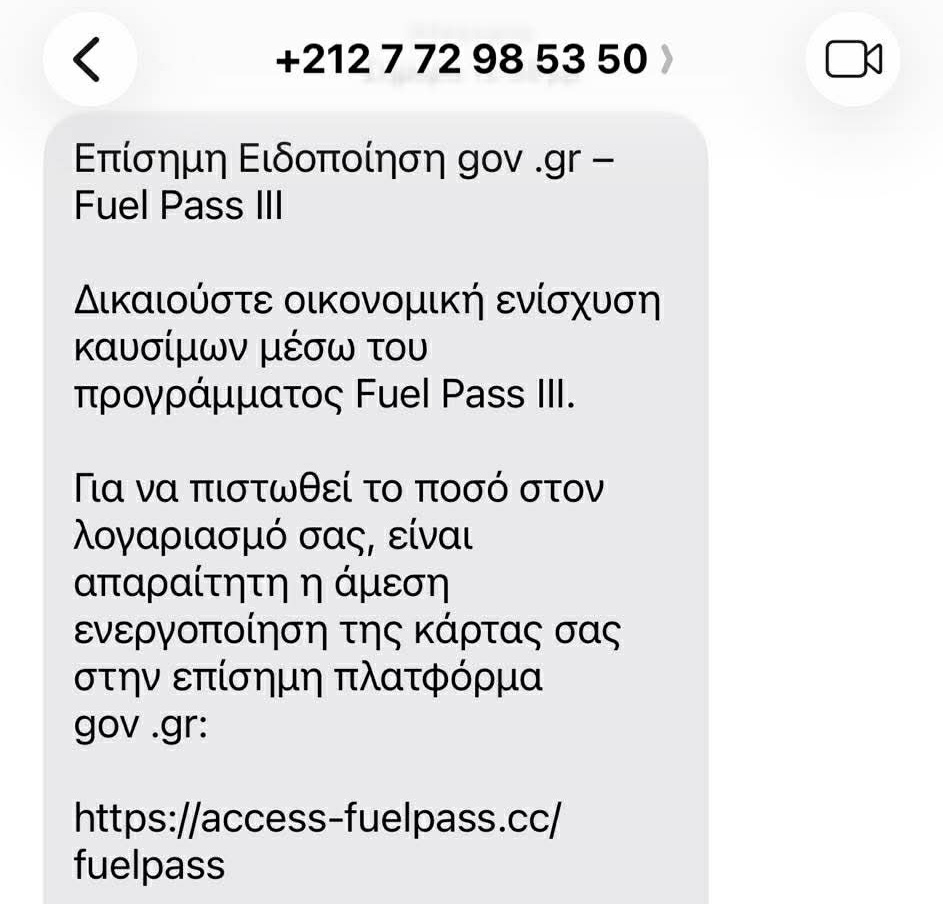The image size is (943, 904).
Task: Open contact details for +212 7 72 98 53 50
Action: point(472,60)
